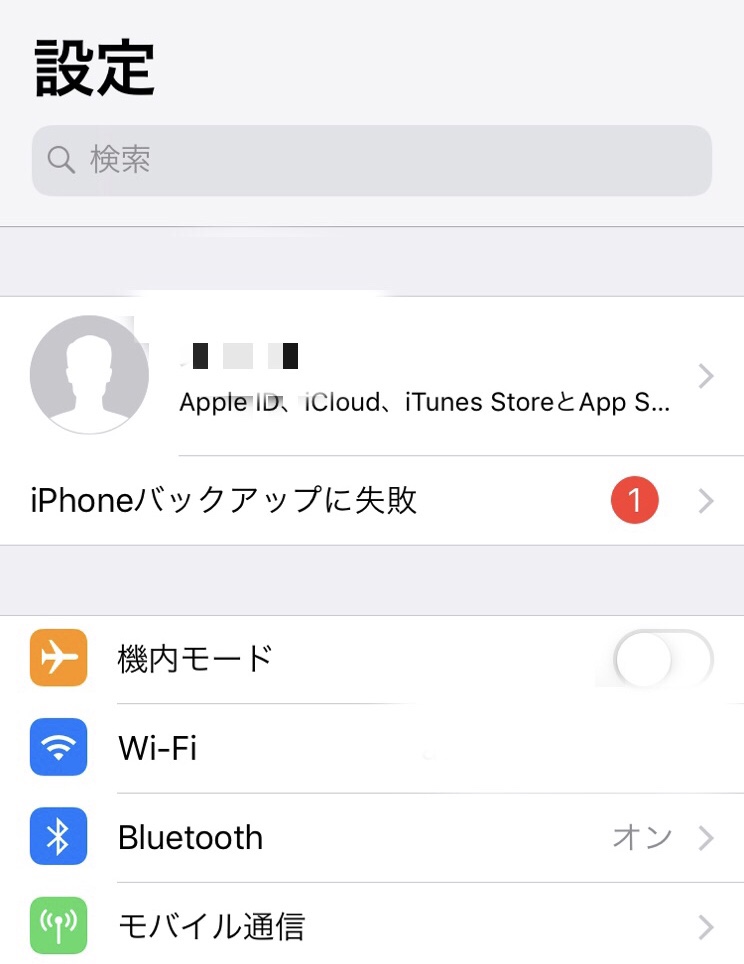744x964 pixels.
Task: Open モバイル通信 settings
Action: coord(372,926)
